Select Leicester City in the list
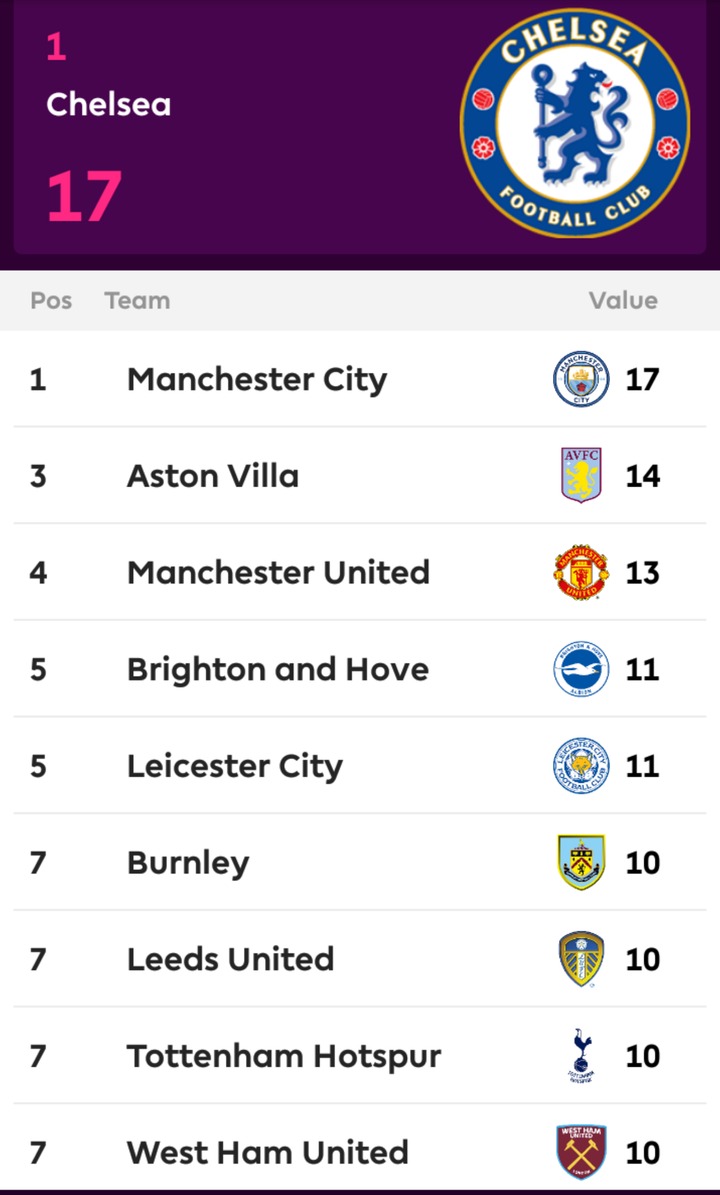 point(360,766)
